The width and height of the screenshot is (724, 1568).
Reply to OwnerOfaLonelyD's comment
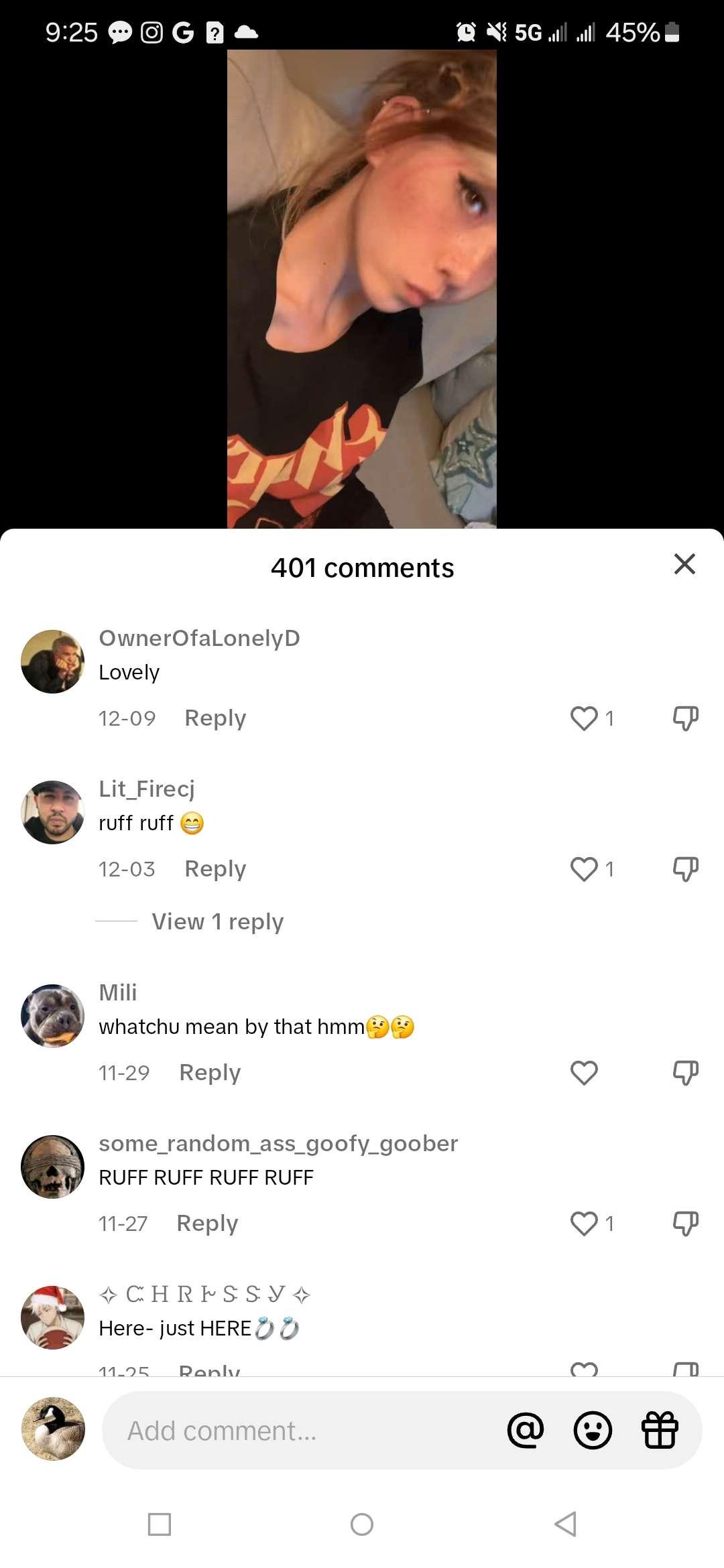tap(215, 718)
